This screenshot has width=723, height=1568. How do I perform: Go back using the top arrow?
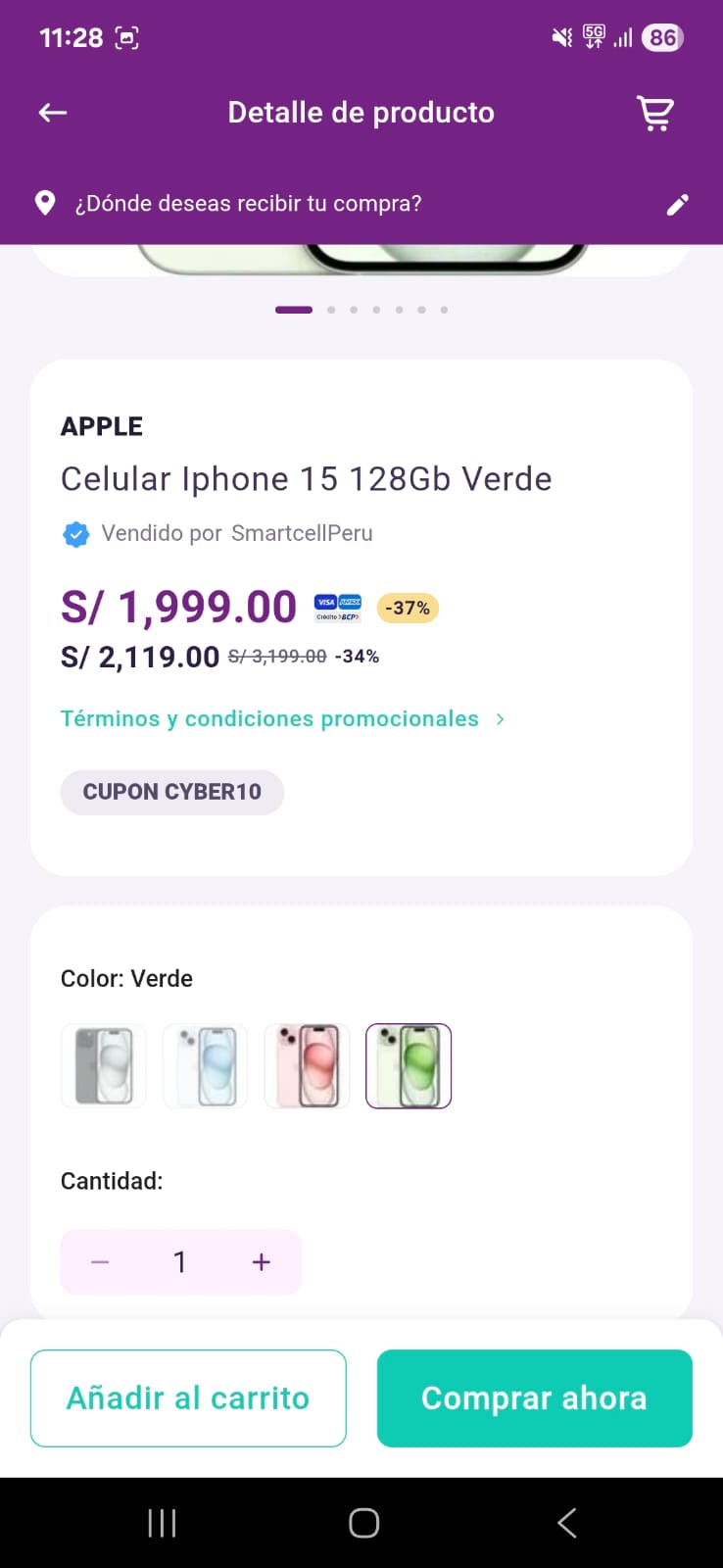(53, 113)
